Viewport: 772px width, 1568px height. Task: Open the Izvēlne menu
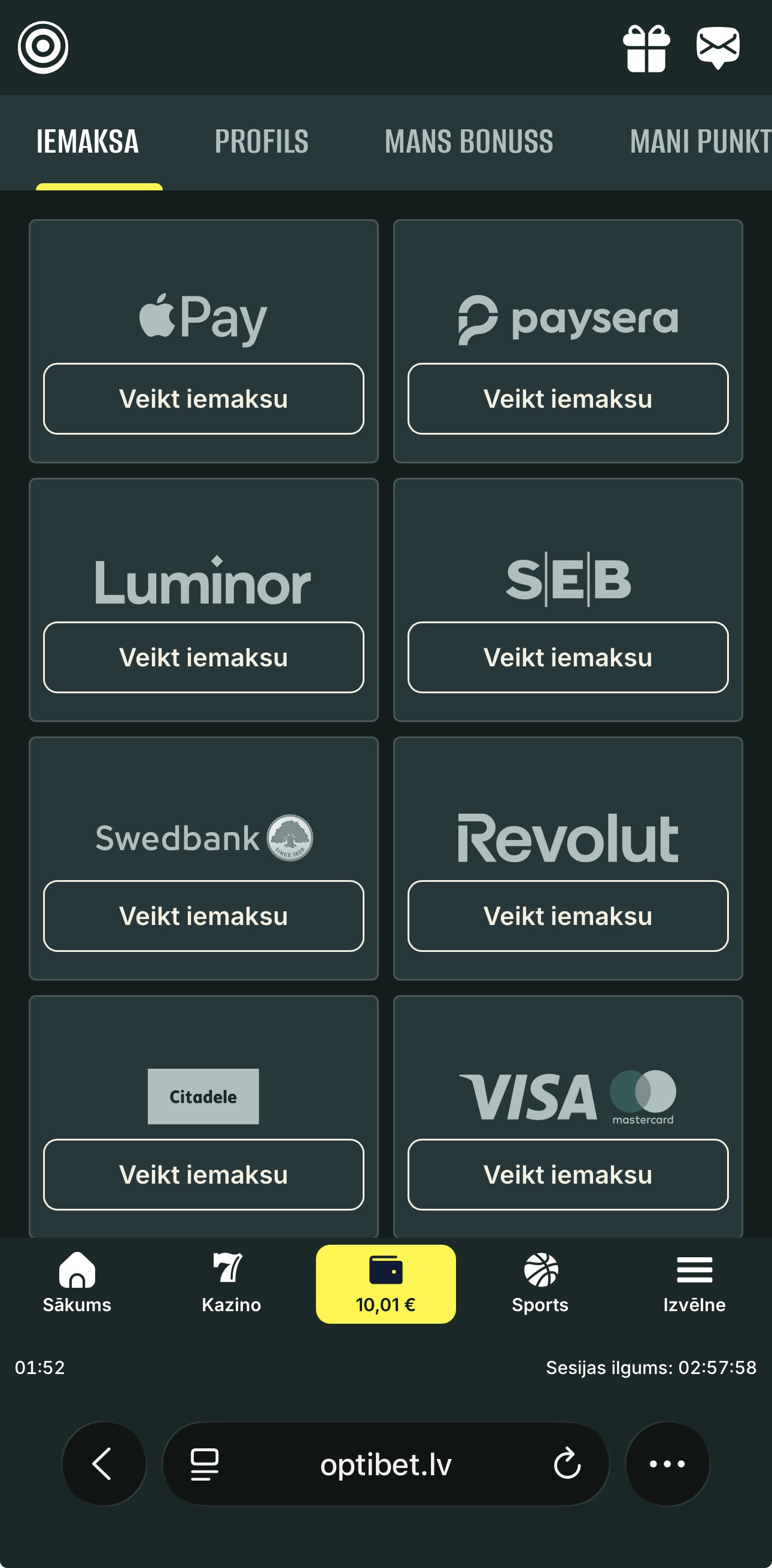(694, 1283)
